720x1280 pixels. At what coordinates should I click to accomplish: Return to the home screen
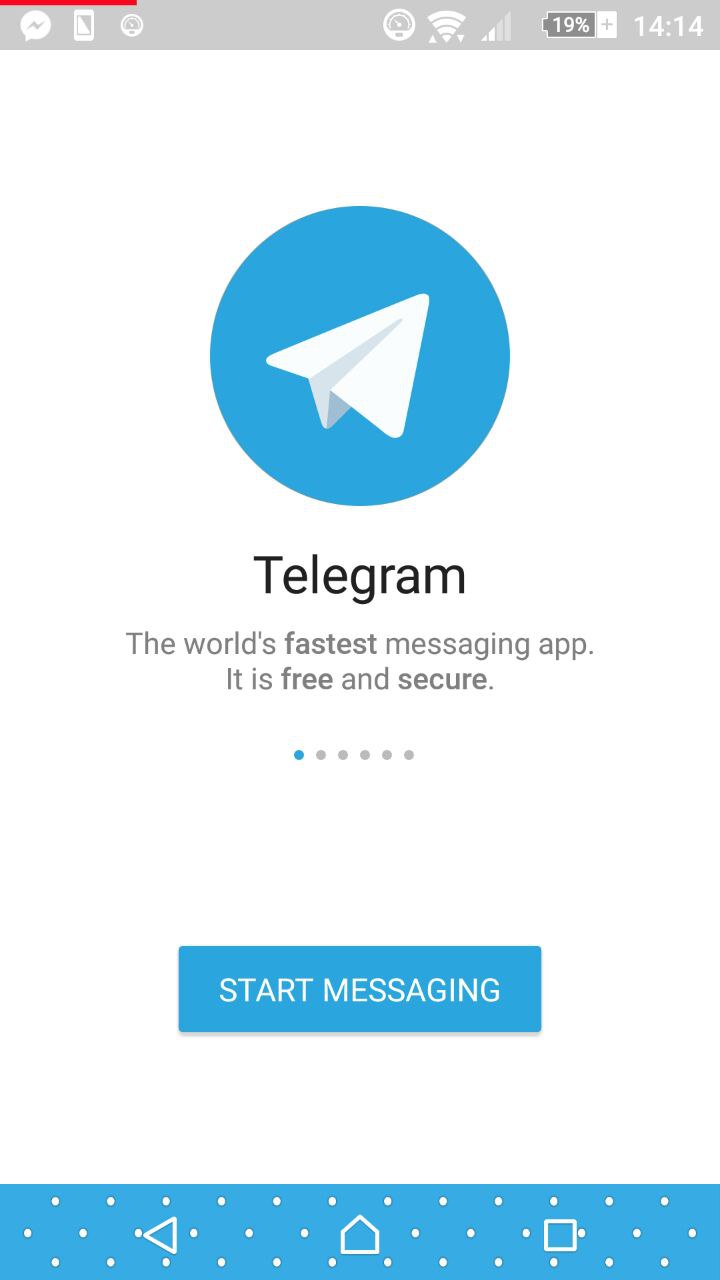360,1236
